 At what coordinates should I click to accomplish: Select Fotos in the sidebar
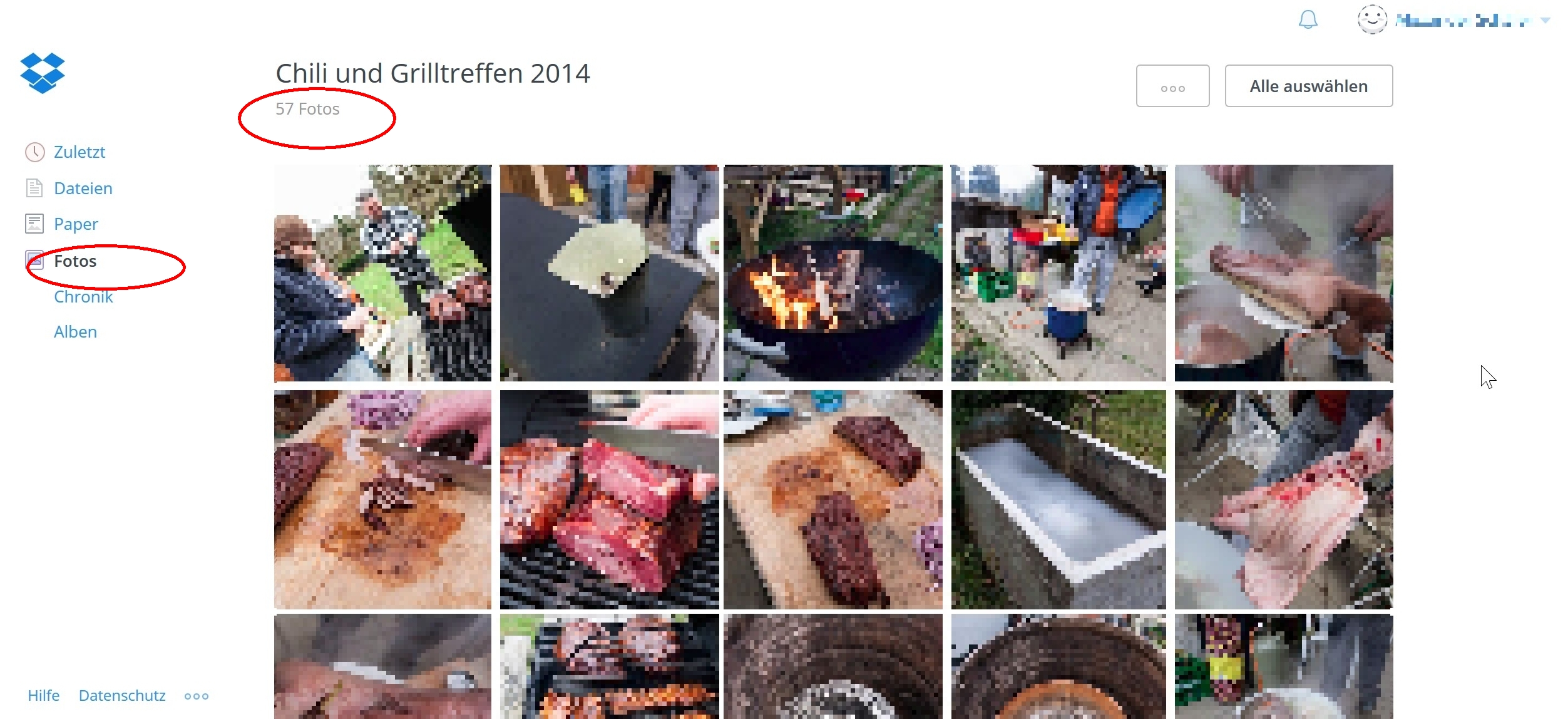(x=75, y=261)
